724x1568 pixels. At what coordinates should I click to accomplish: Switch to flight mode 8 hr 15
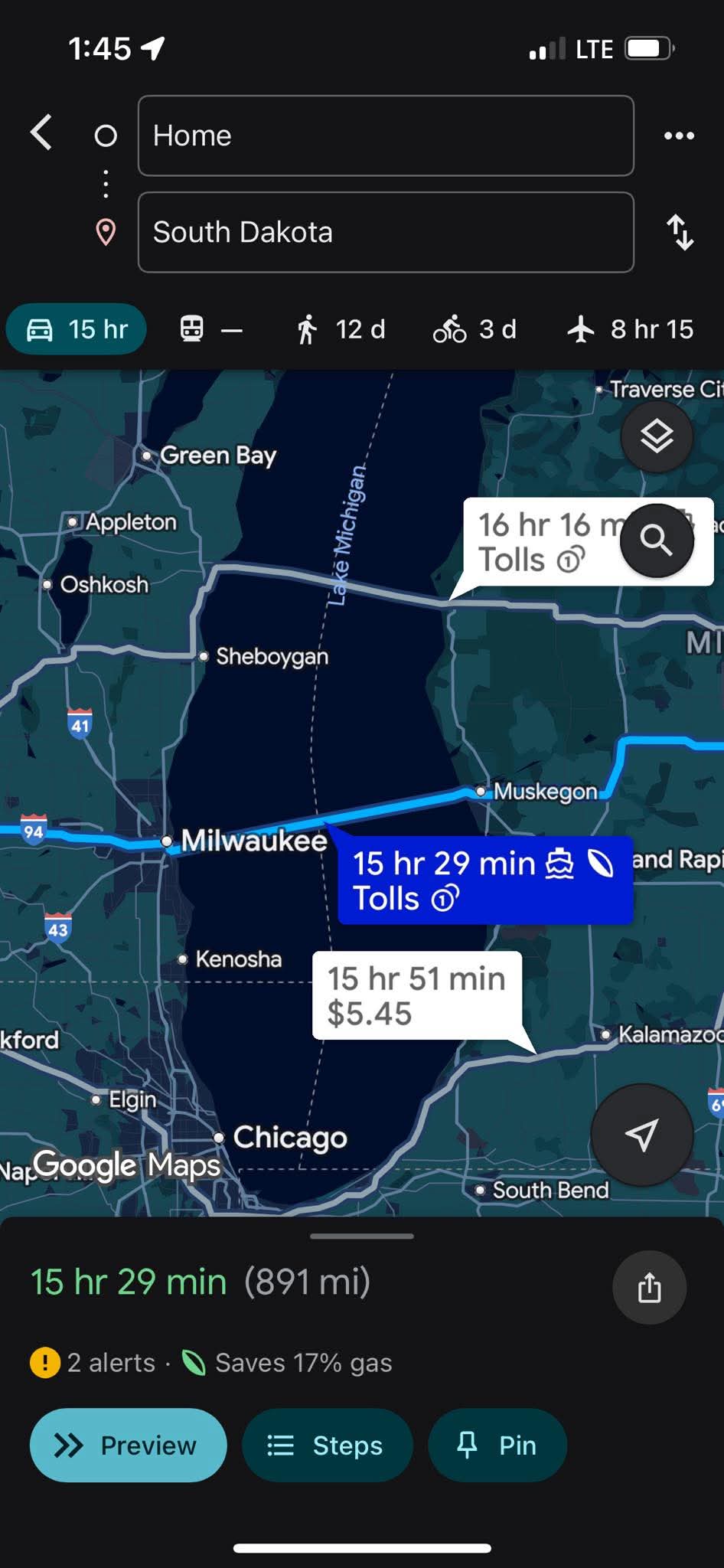pyautogui.click(x=631, y=329)
